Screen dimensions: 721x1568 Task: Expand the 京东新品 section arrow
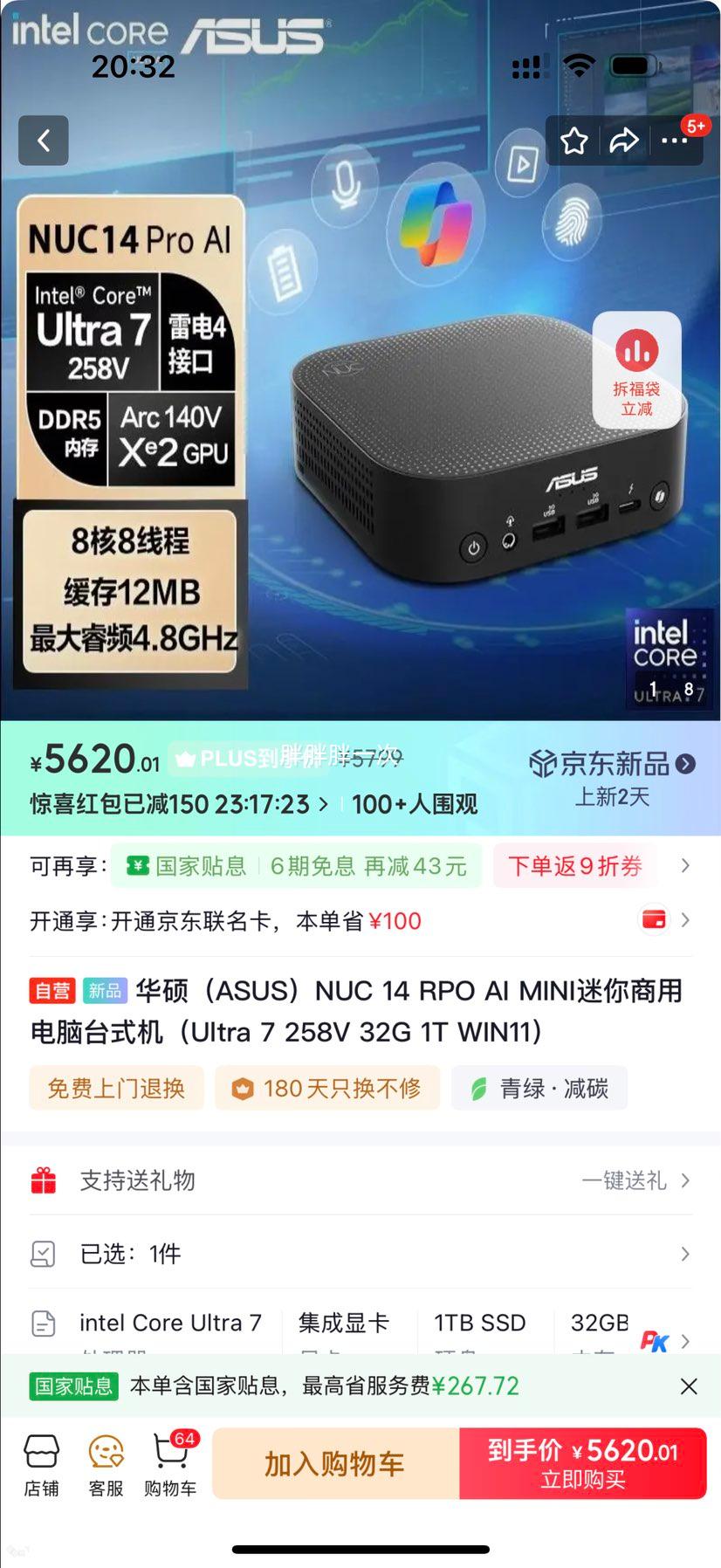(x=685, y=763)
